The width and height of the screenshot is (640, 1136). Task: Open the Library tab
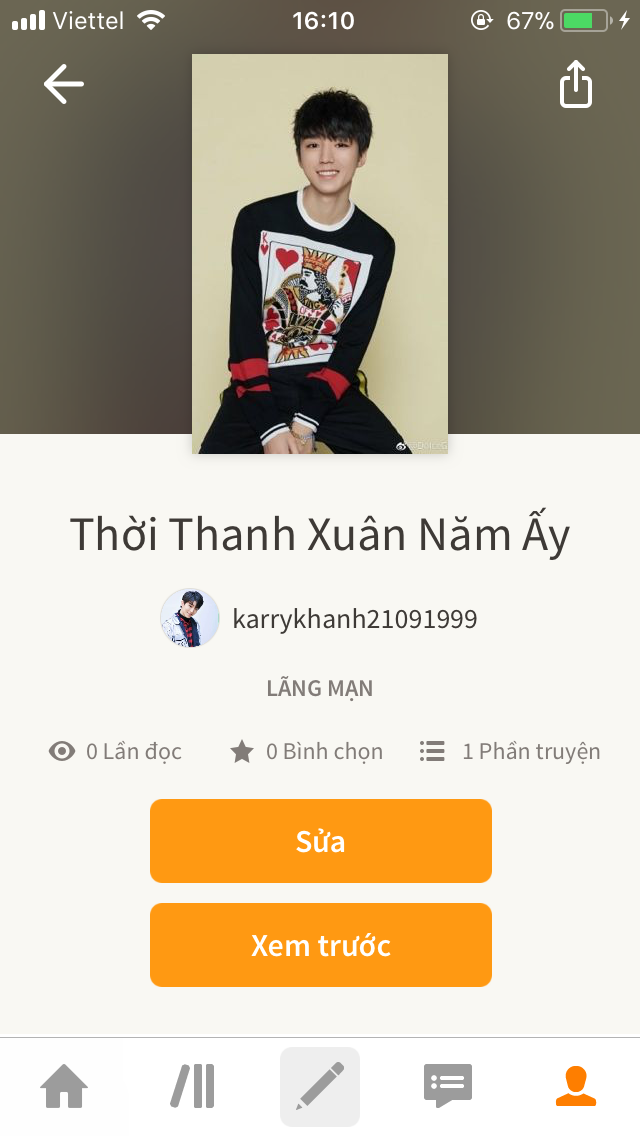coord(192,1086)
